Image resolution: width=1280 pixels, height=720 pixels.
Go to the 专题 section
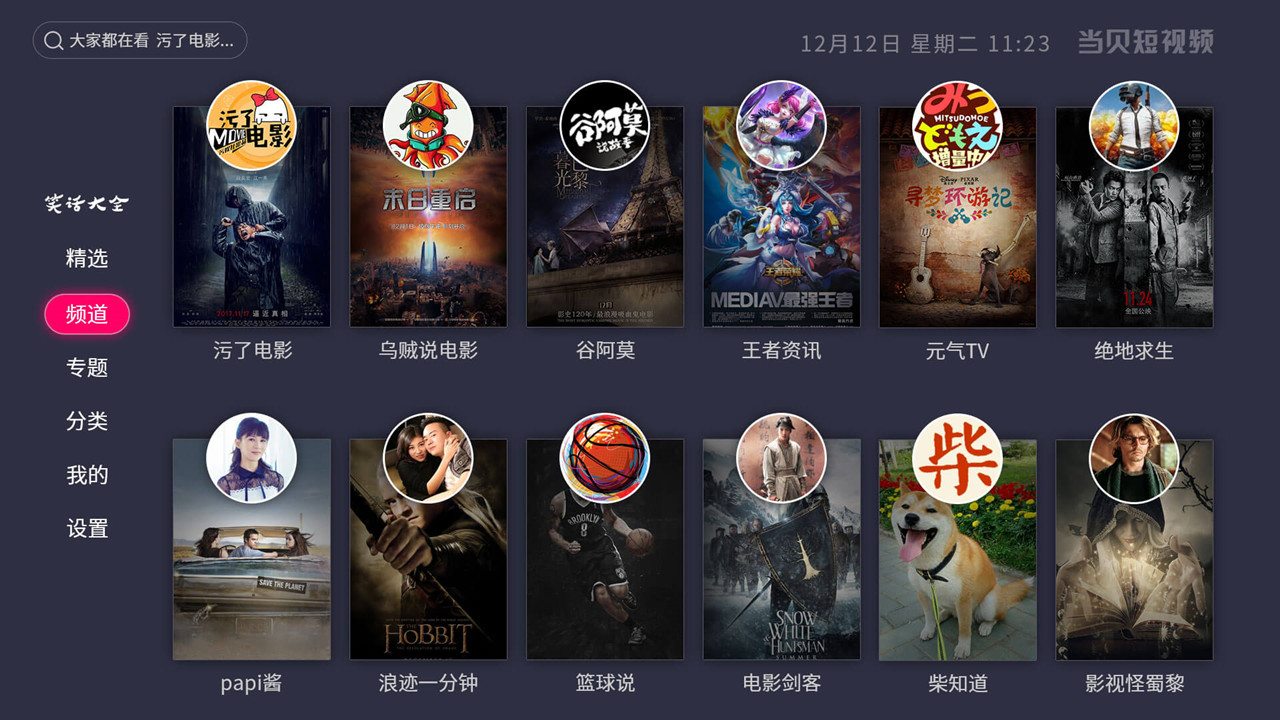(87, 368)
